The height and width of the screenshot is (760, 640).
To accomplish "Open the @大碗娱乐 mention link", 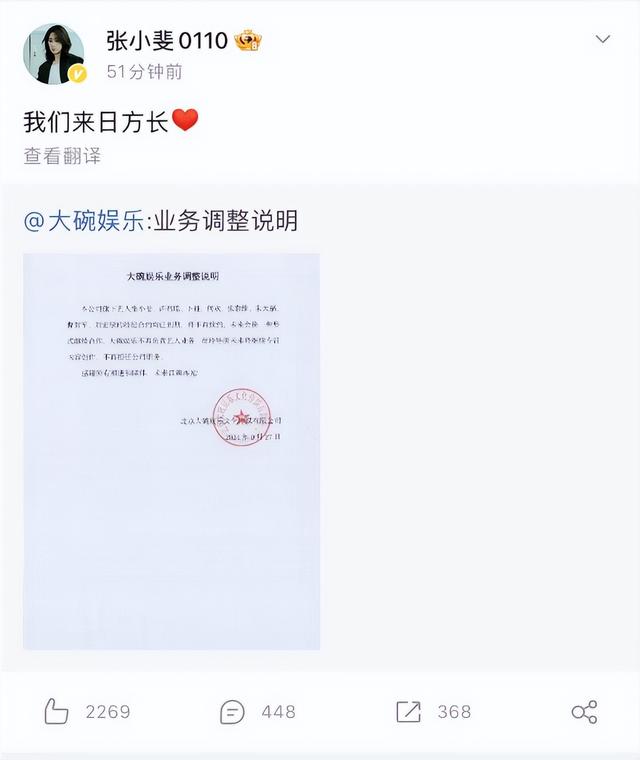I will tap(84, 221).
